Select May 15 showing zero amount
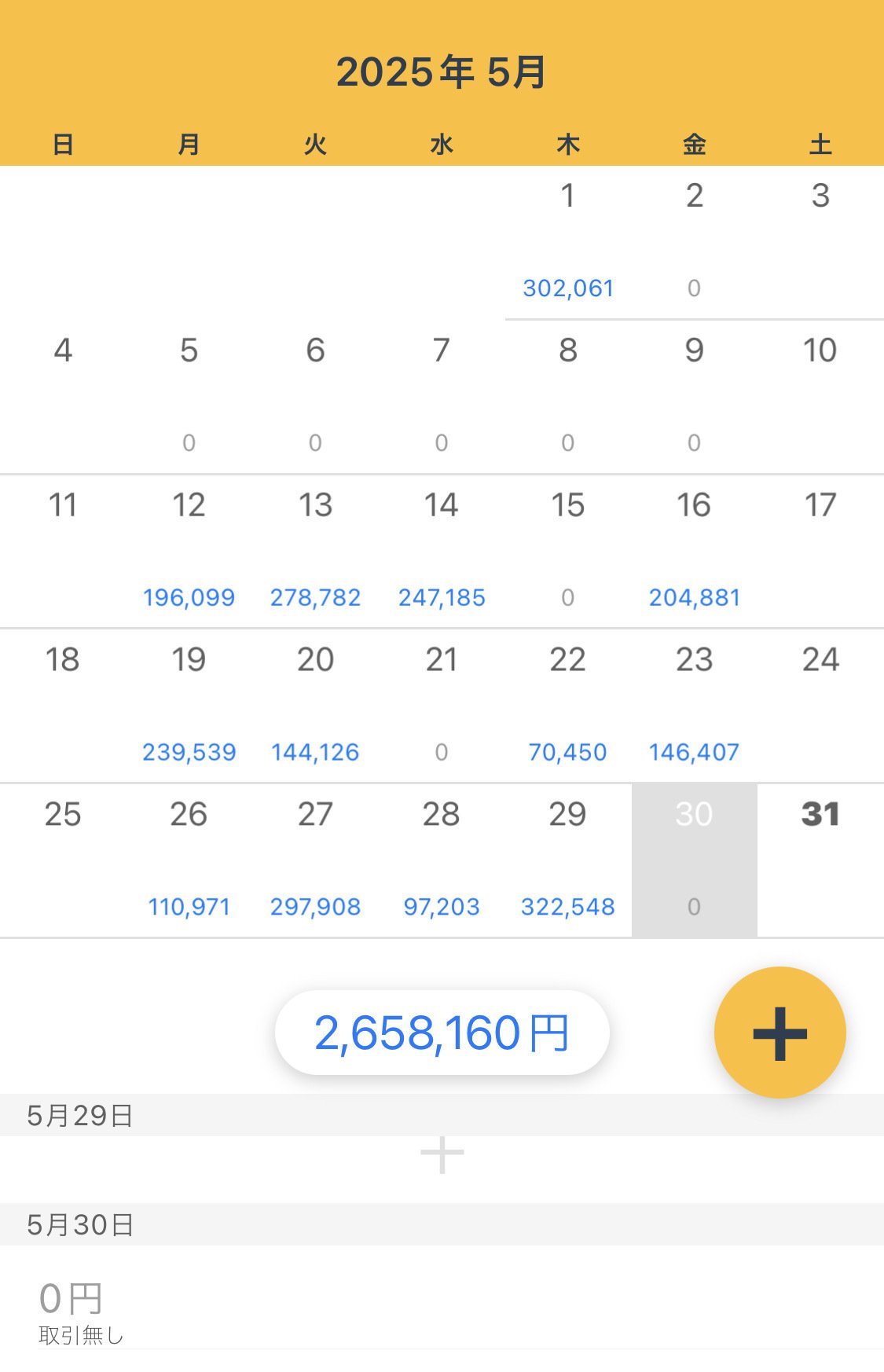This screenshot has height=1372, width=884. (x=567, y=506)
